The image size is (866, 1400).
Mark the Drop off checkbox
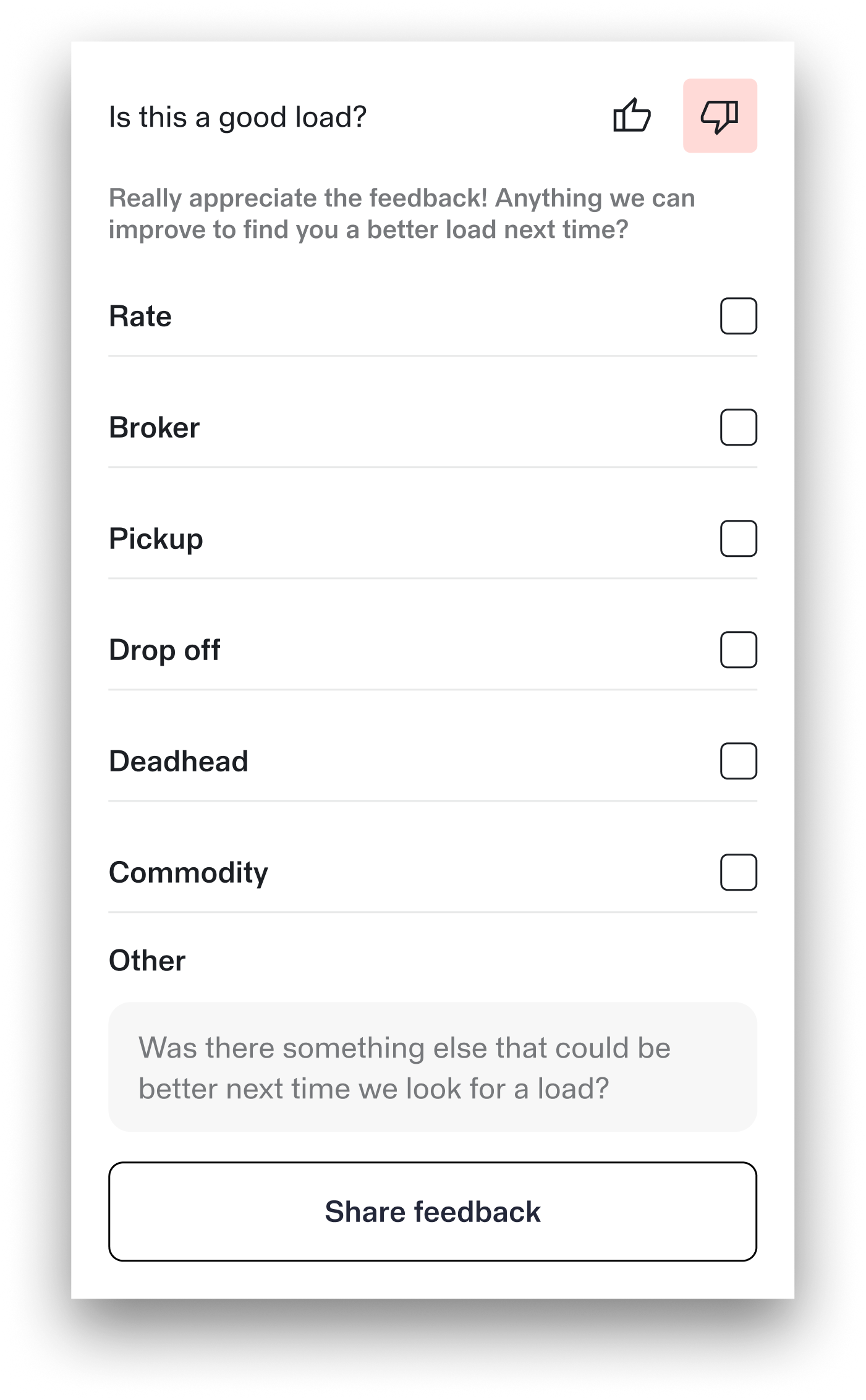tap(738, 650)
